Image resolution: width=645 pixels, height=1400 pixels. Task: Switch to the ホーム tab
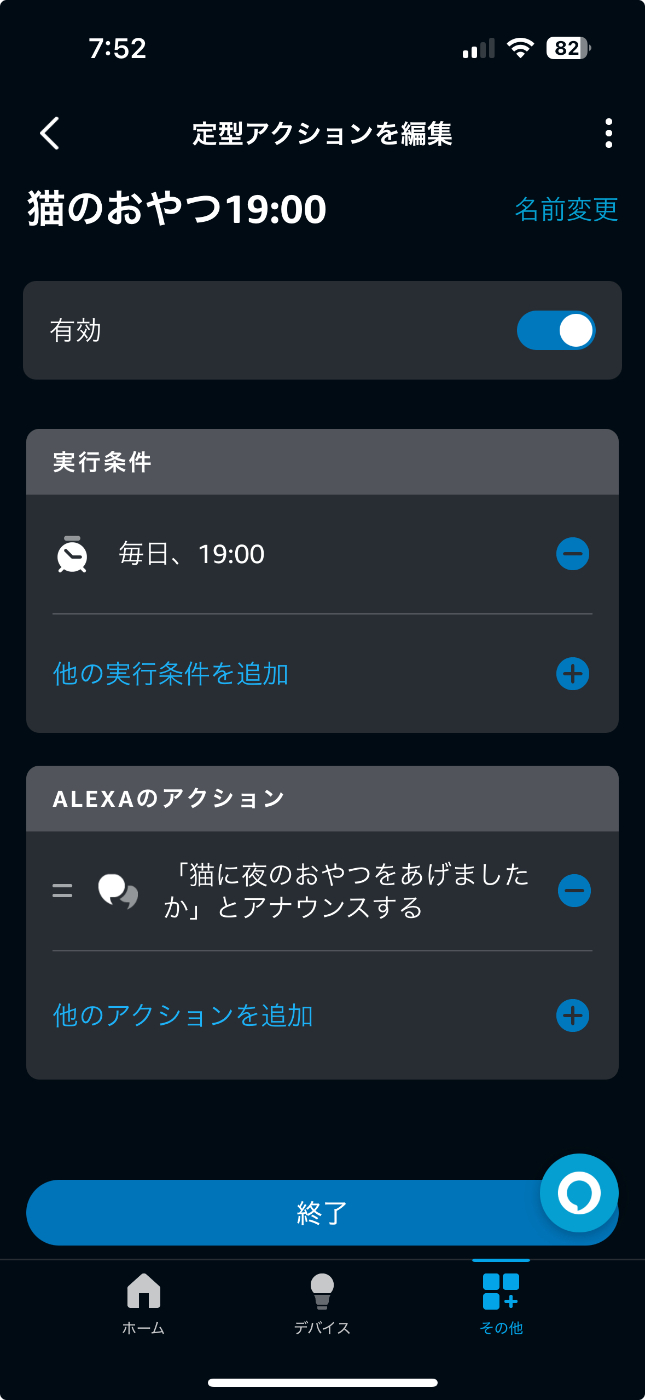tap(144, 1304)
